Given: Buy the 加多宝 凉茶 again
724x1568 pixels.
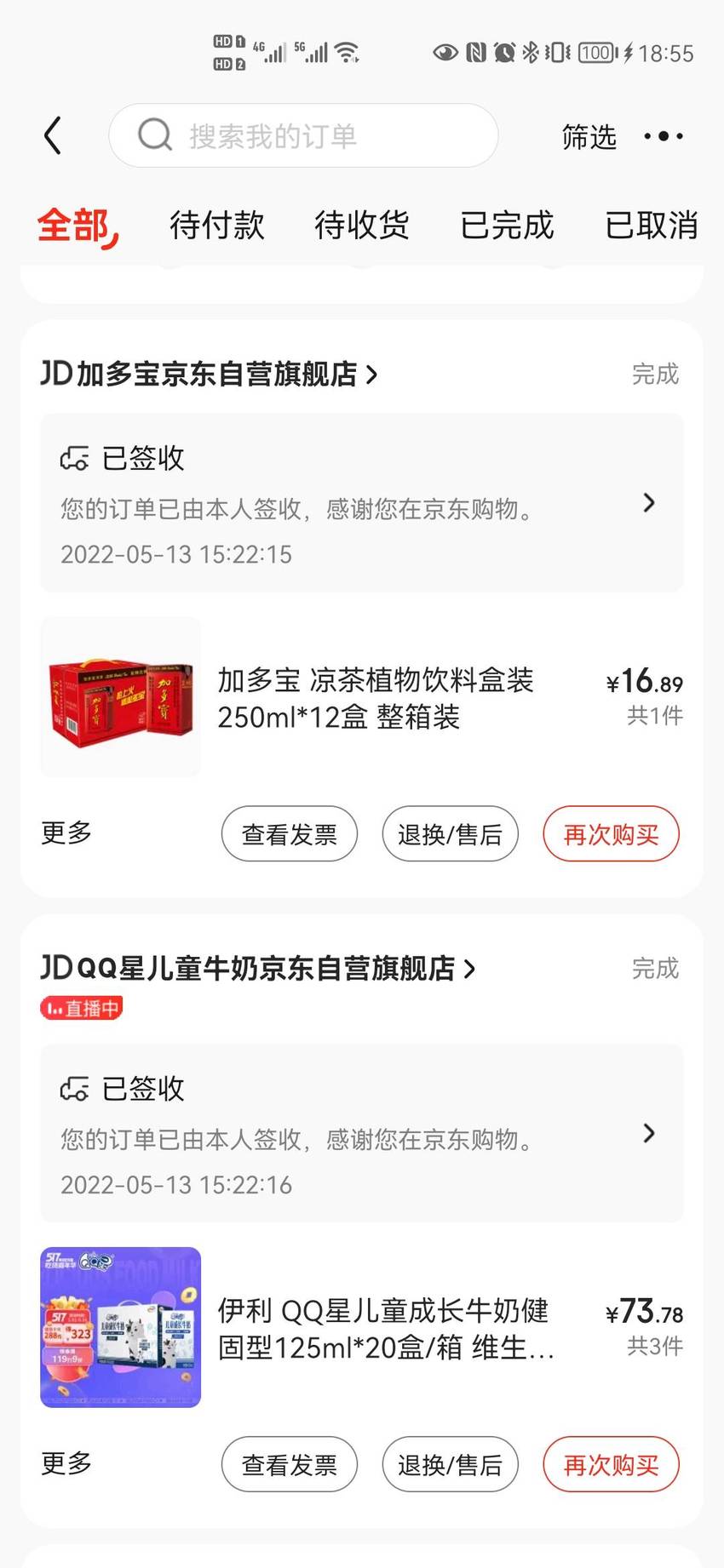Looking at the screenshot, I should coord(611,833).
